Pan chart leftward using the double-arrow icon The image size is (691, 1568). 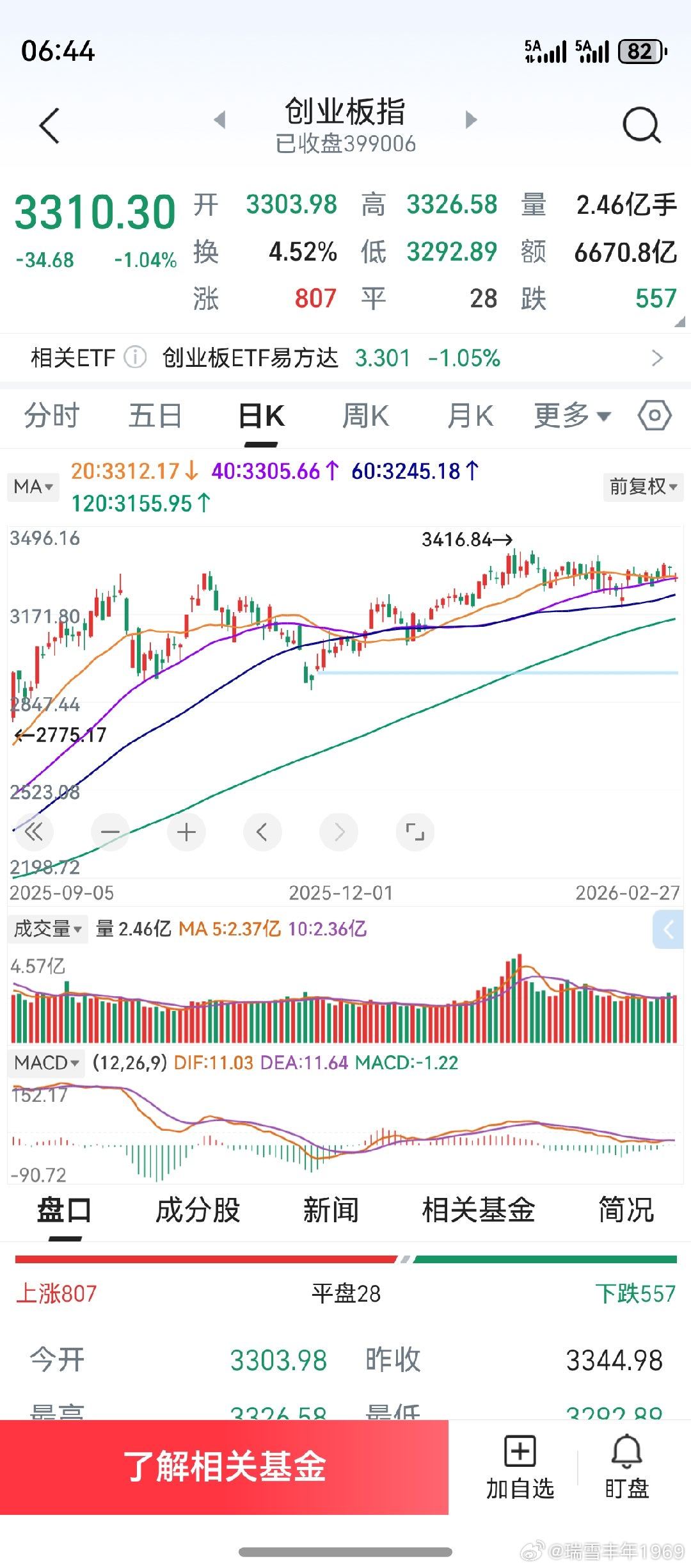35,832
